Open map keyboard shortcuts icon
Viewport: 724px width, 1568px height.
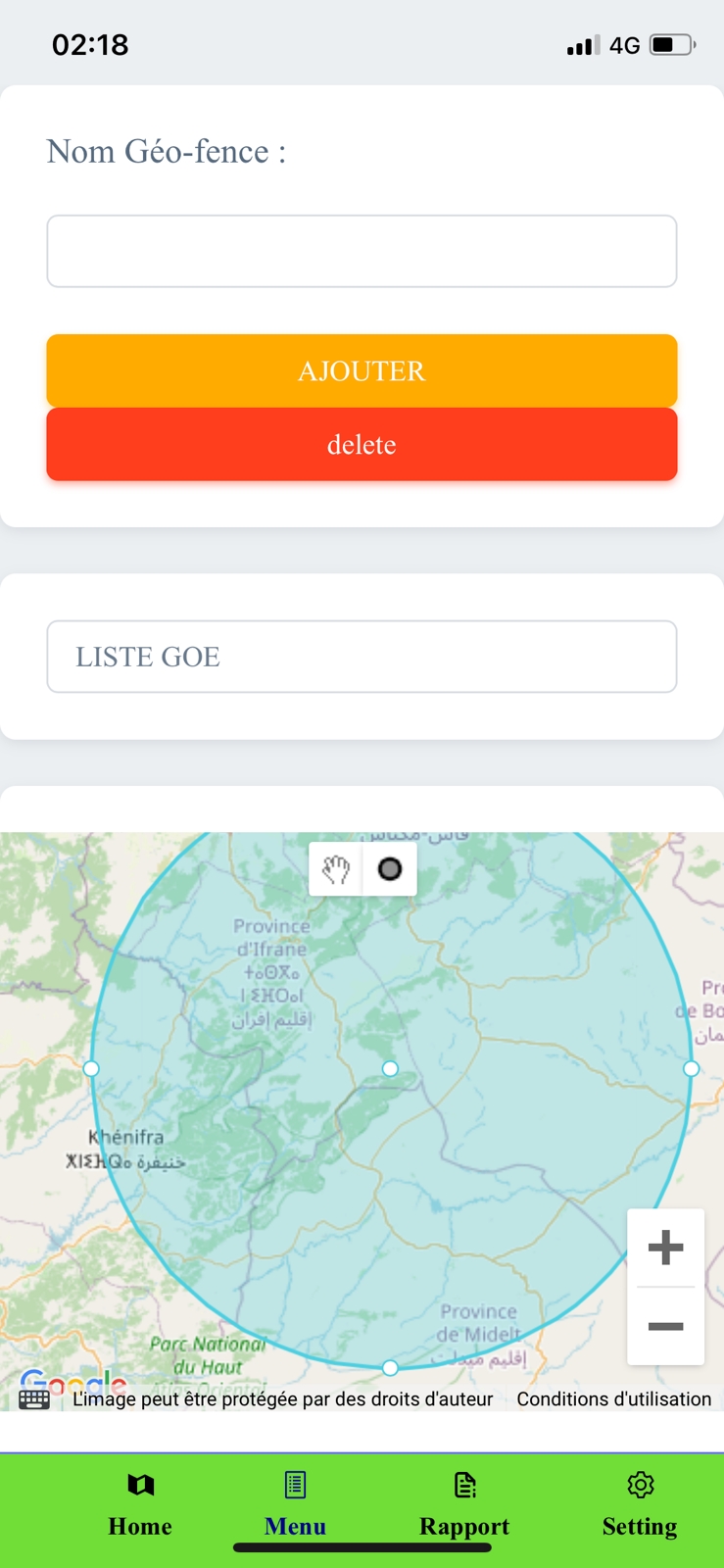coord(34,1399)
